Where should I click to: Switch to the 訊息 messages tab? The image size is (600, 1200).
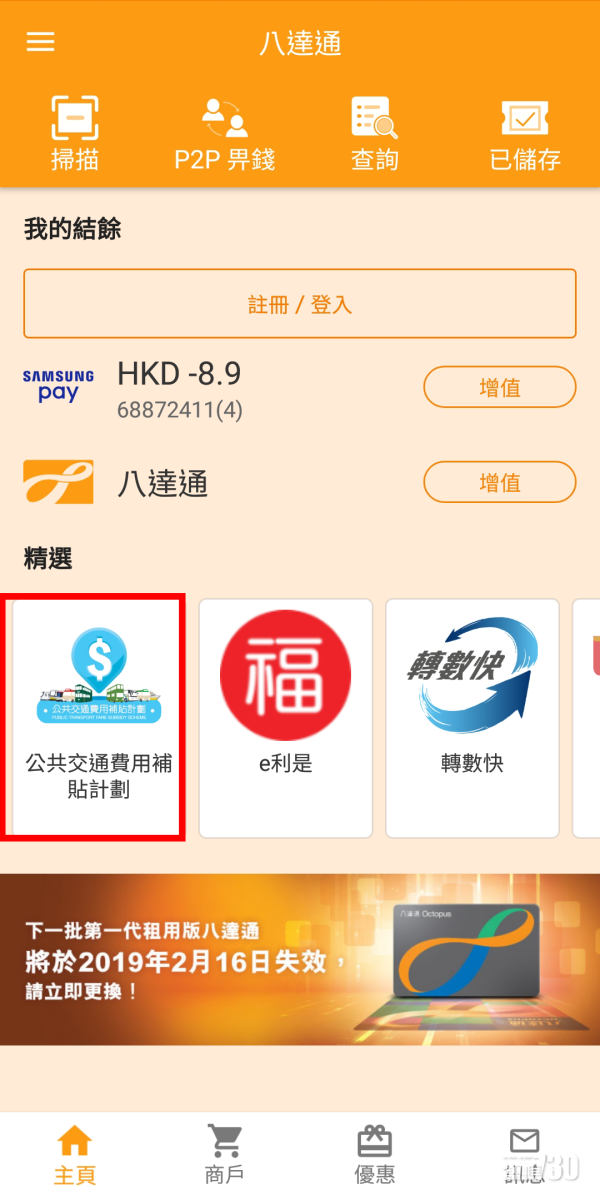525,1155
